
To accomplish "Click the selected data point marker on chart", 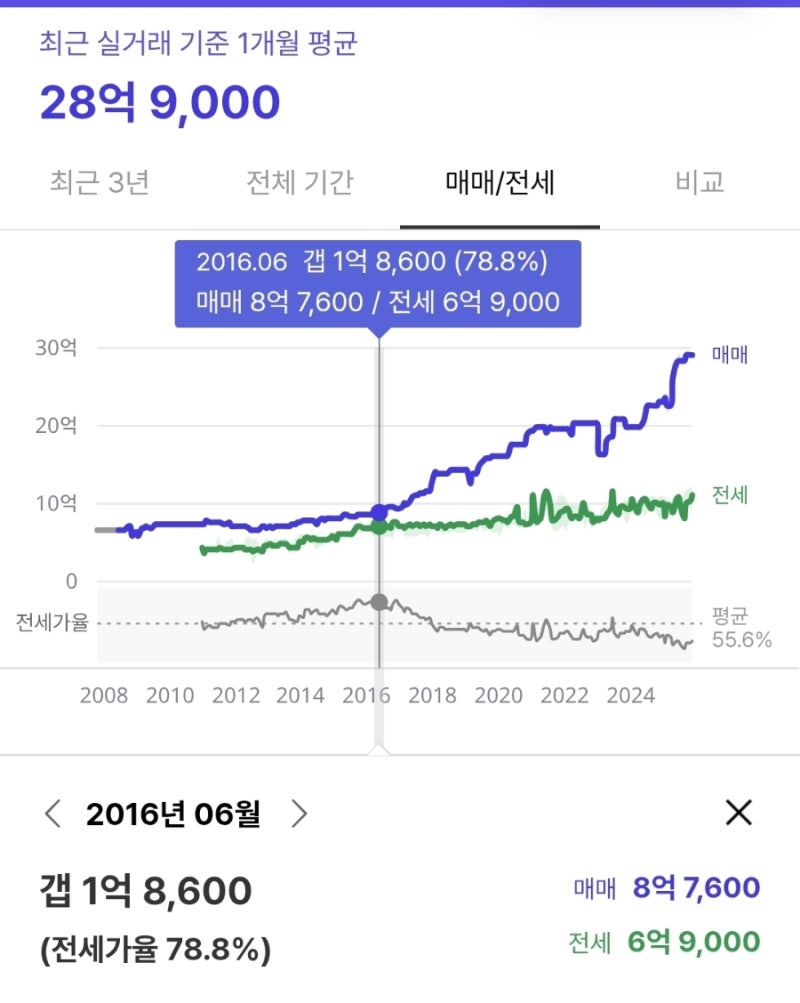I will [378, 510].
